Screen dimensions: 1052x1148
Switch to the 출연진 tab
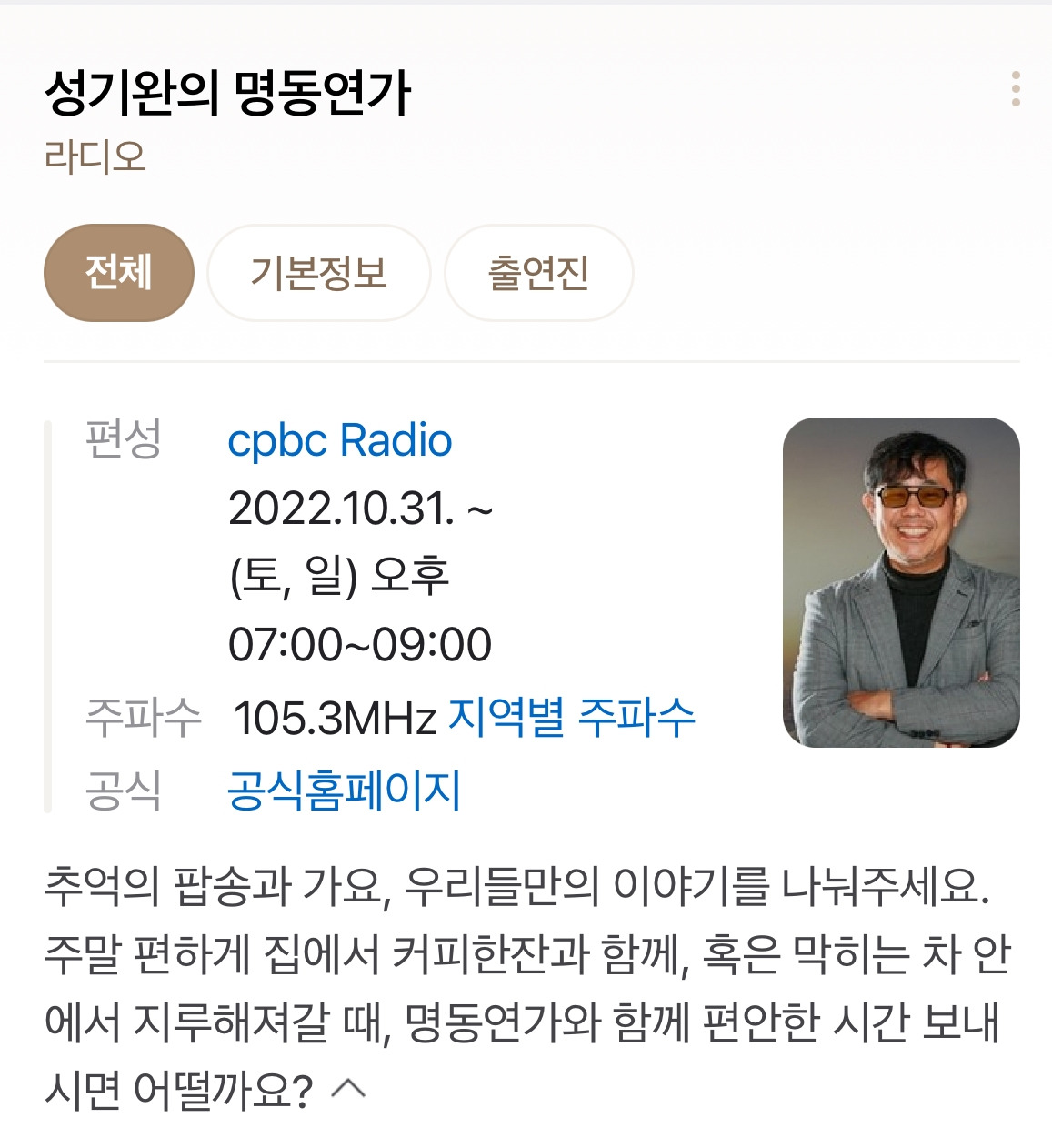(539, 273)
